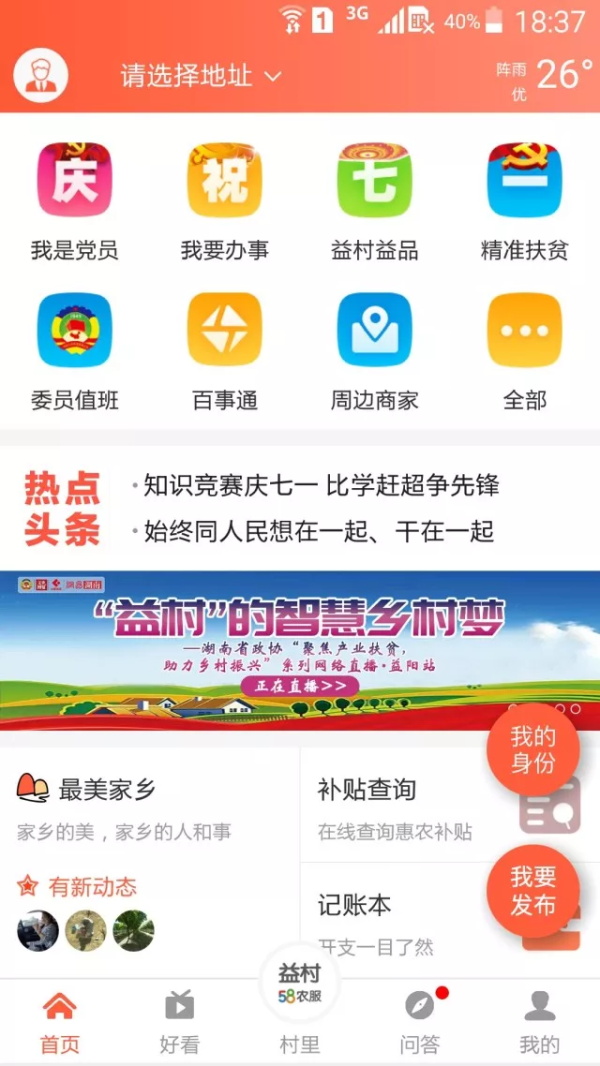Read headline 始终同人民想在一起、干在一起
This screenshot has height=1066, width=600.
tap(318, 532)
